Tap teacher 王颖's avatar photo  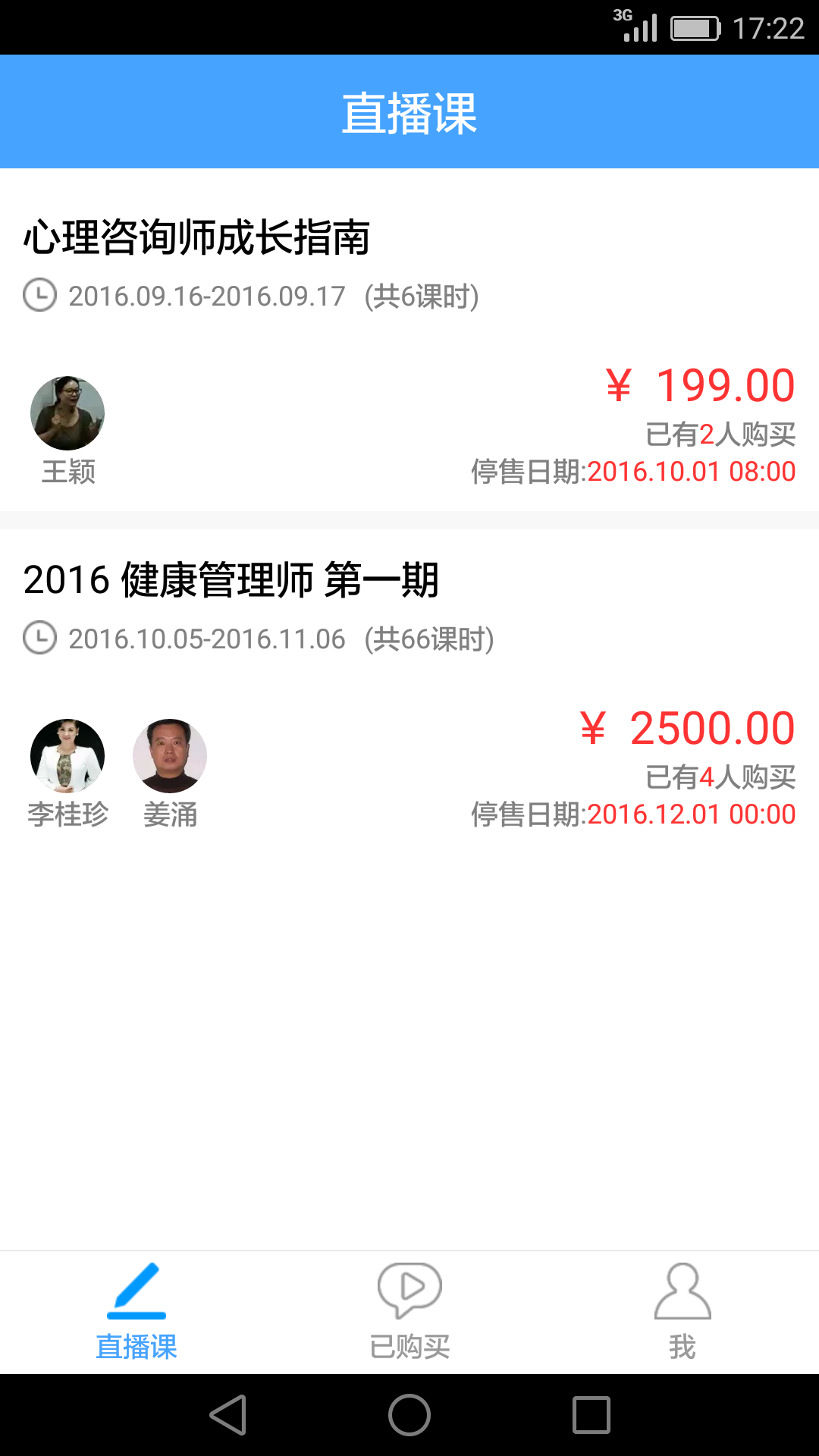coord(67,413)
